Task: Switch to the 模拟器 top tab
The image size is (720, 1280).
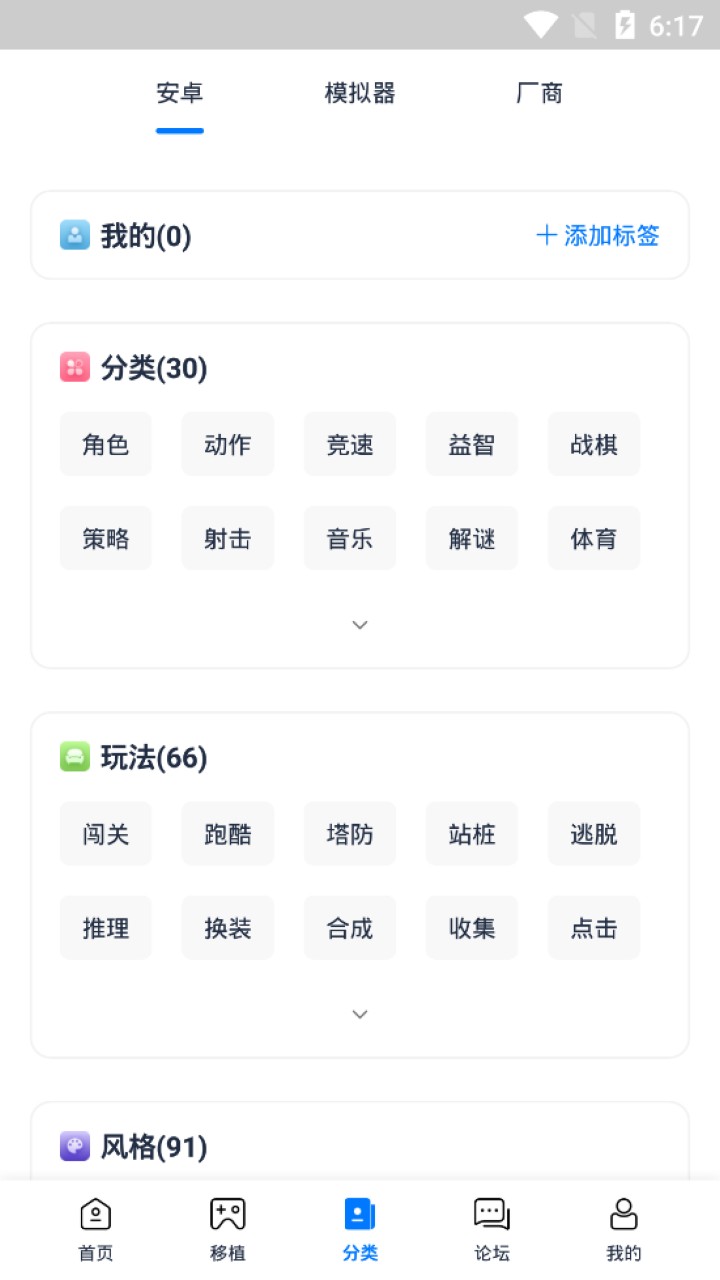Action: pyautogui.click(x=360, y=93)
